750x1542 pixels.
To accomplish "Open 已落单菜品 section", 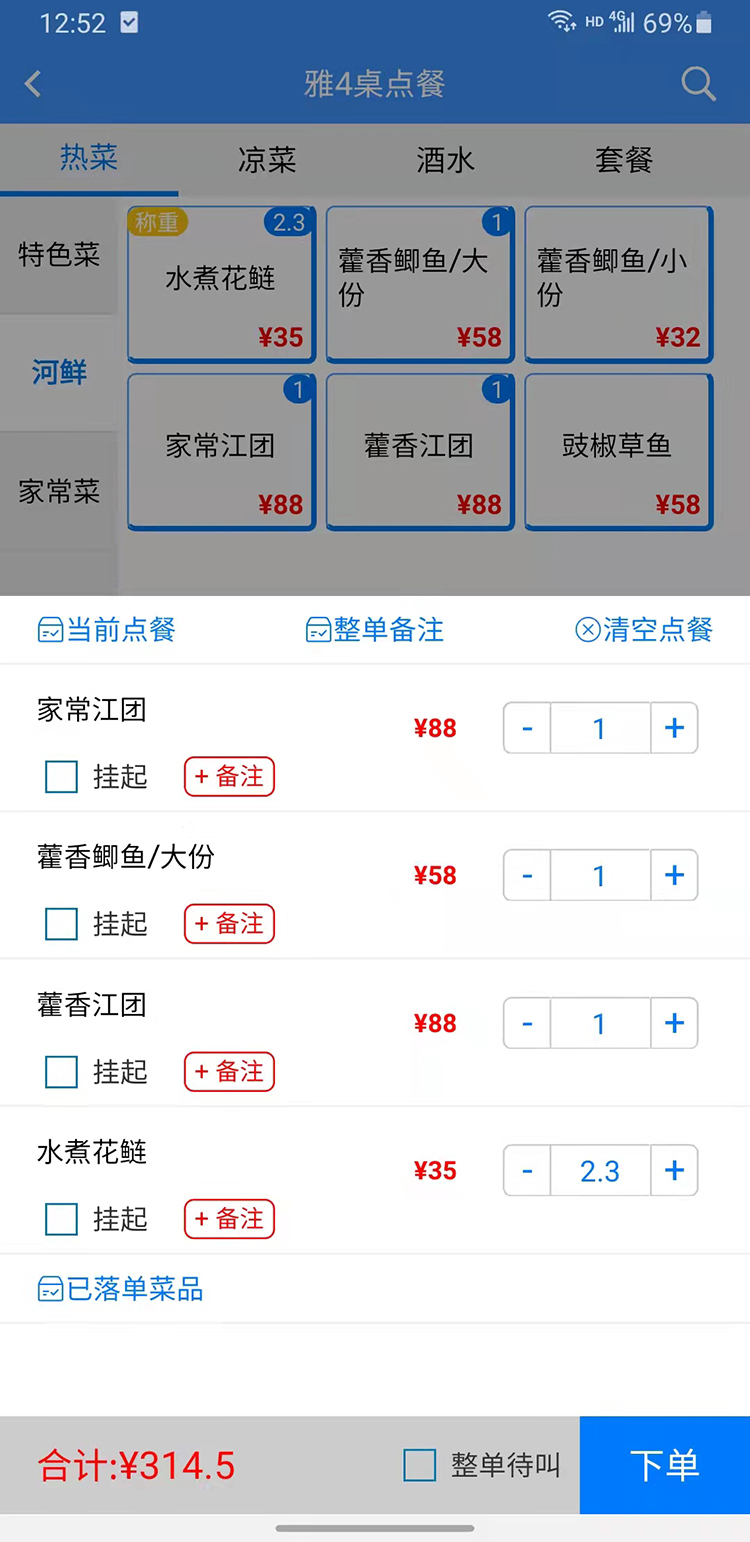I will [x=120, y=1289].
